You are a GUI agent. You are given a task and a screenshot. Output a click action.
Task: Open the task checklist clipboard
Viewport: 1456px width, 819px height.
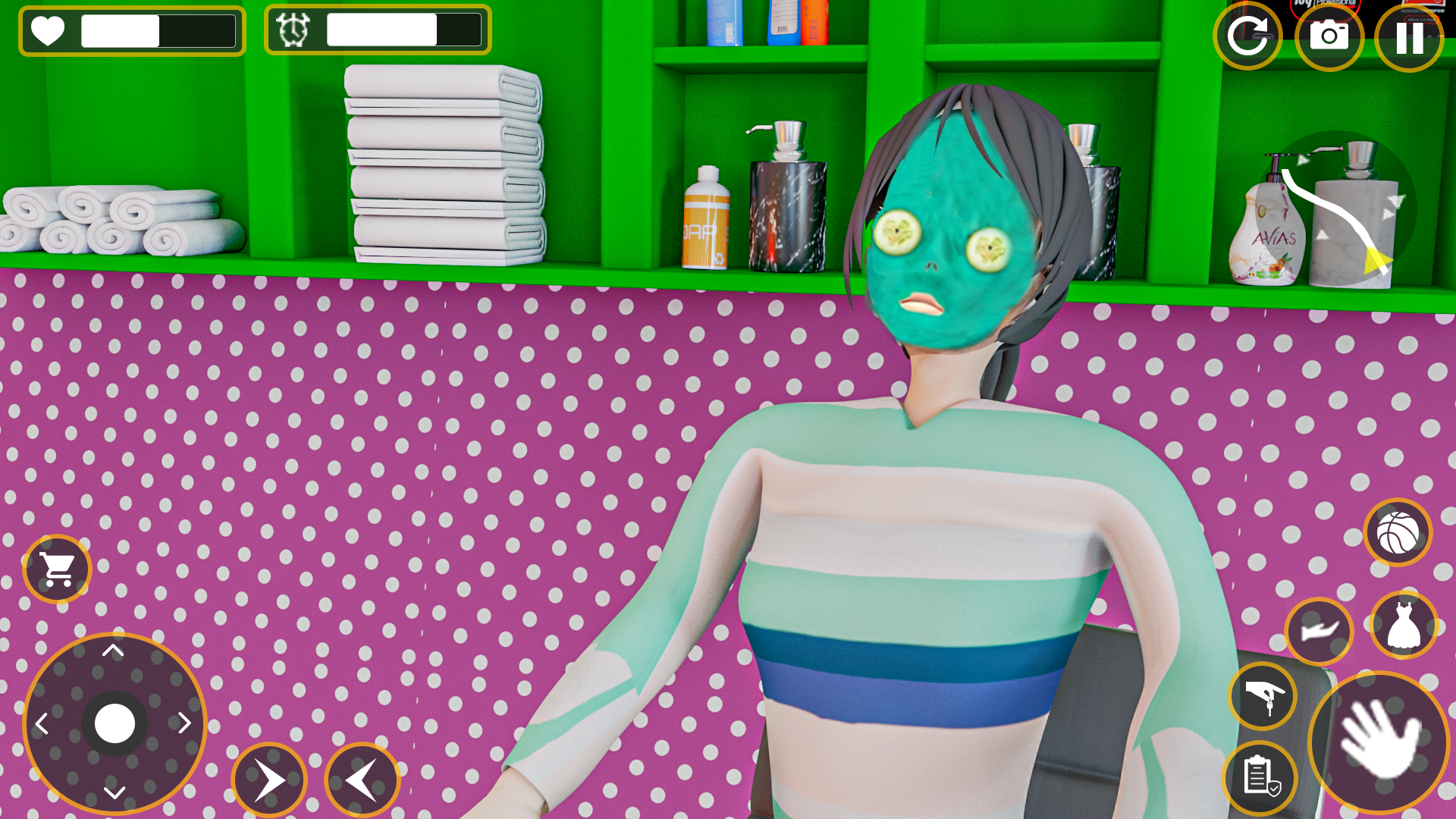tap(1260, 777)
